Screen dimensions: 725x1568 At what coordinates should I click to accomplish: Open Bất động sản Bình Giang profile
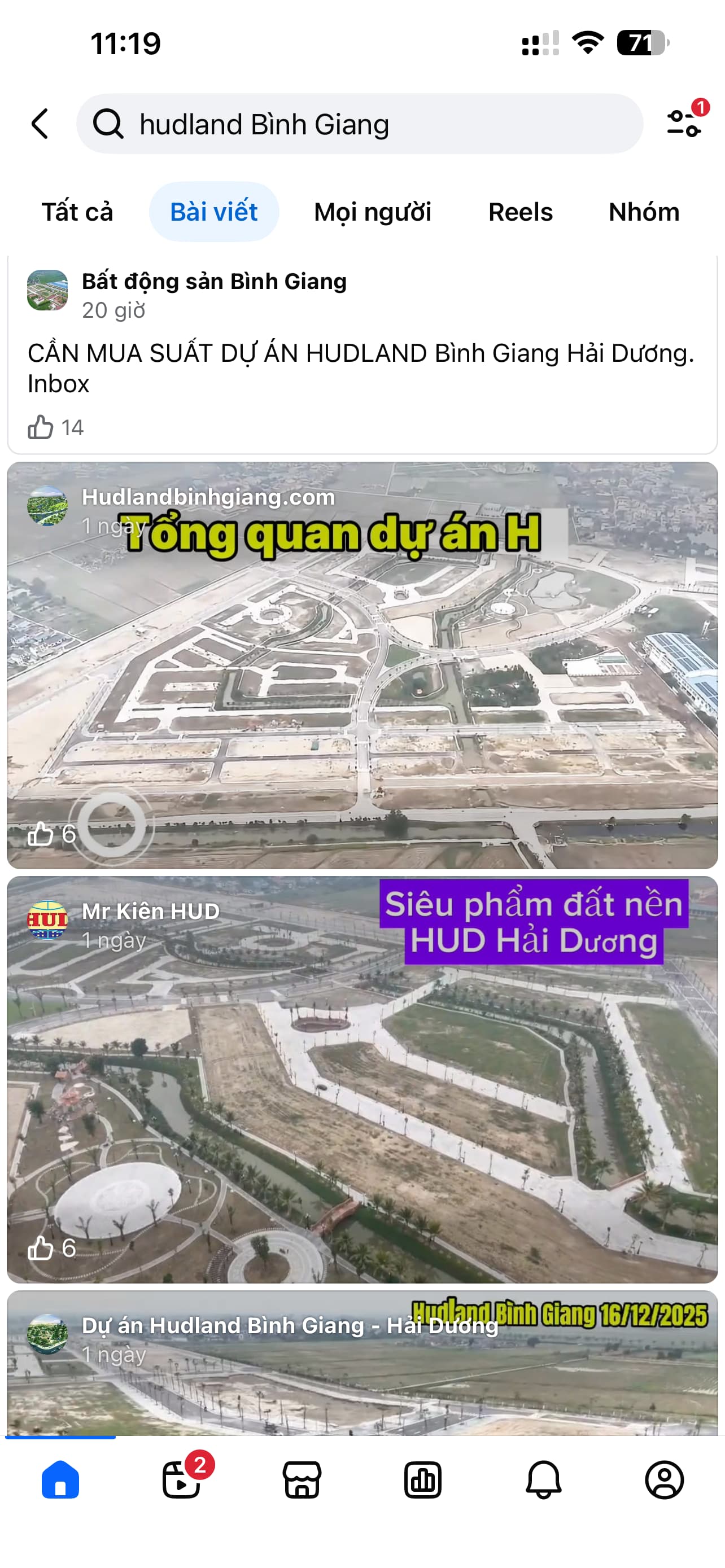coord(213,282)
